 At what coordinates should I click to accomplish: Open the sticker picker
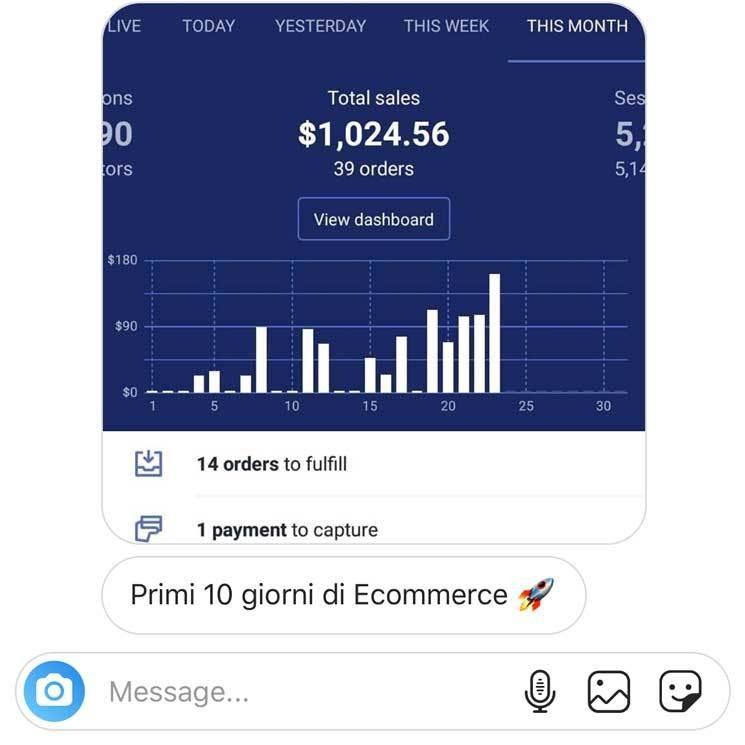tap(680, 691)
